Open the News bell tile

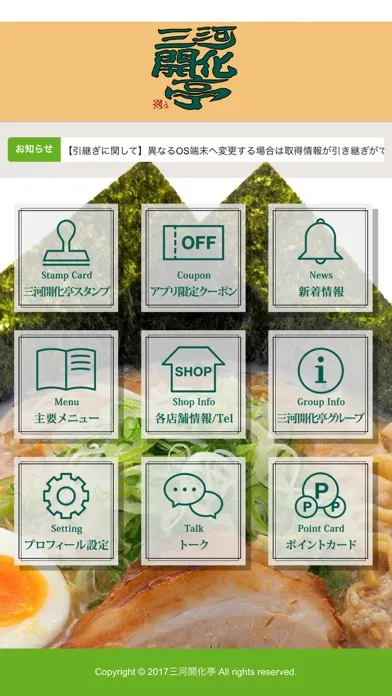(x=320, y=258)
